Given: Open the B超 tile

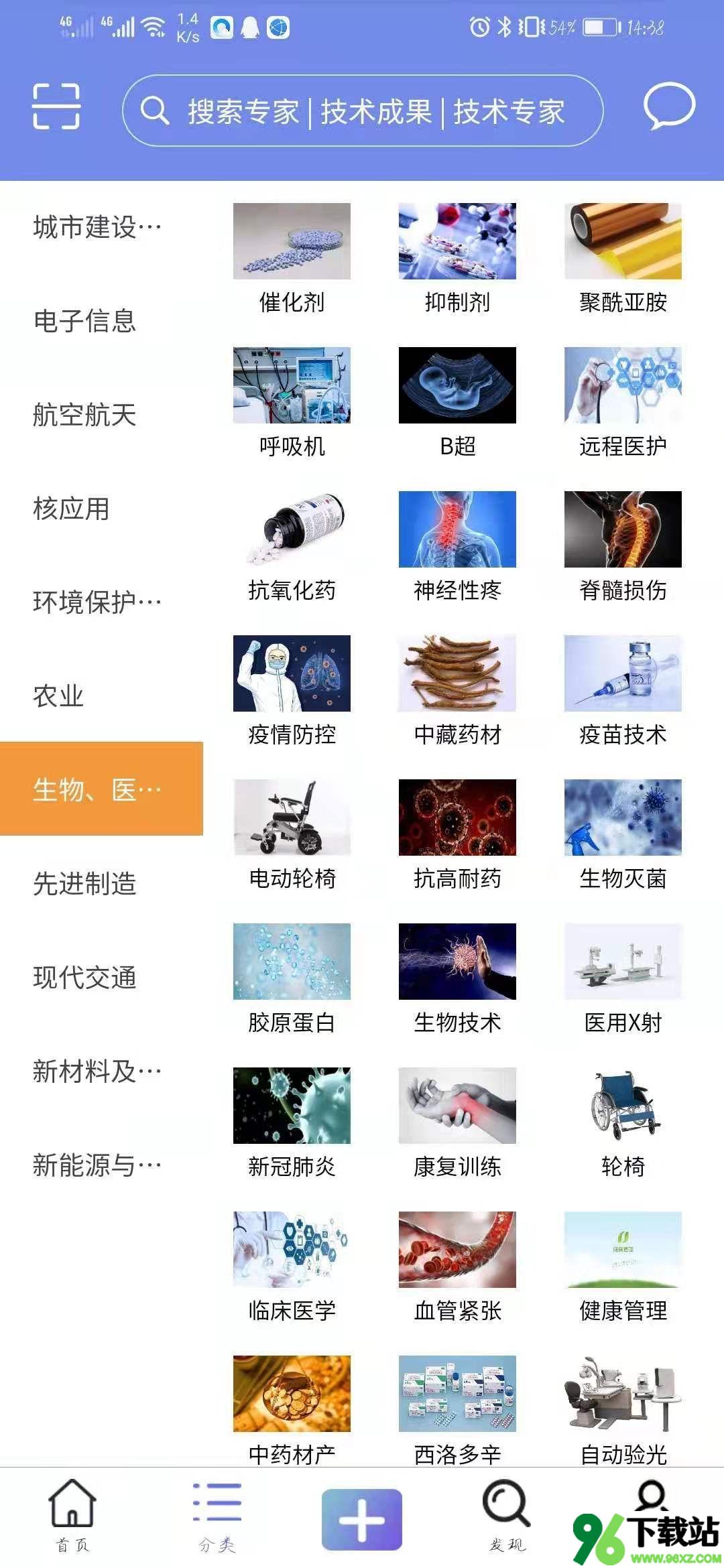Looking at the screenshot, I should coord(457,403).
